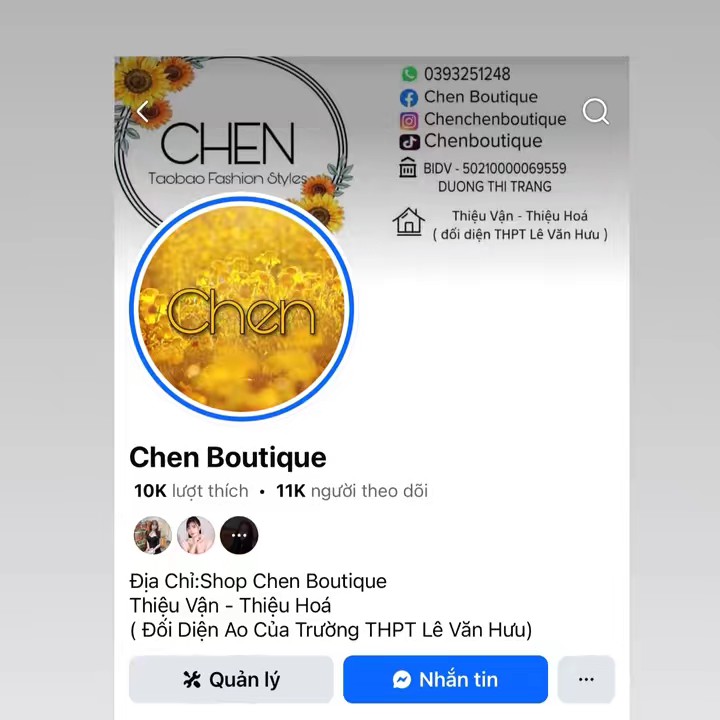Open the page search magnifier
720x720 pixels.
coord(596,111)
